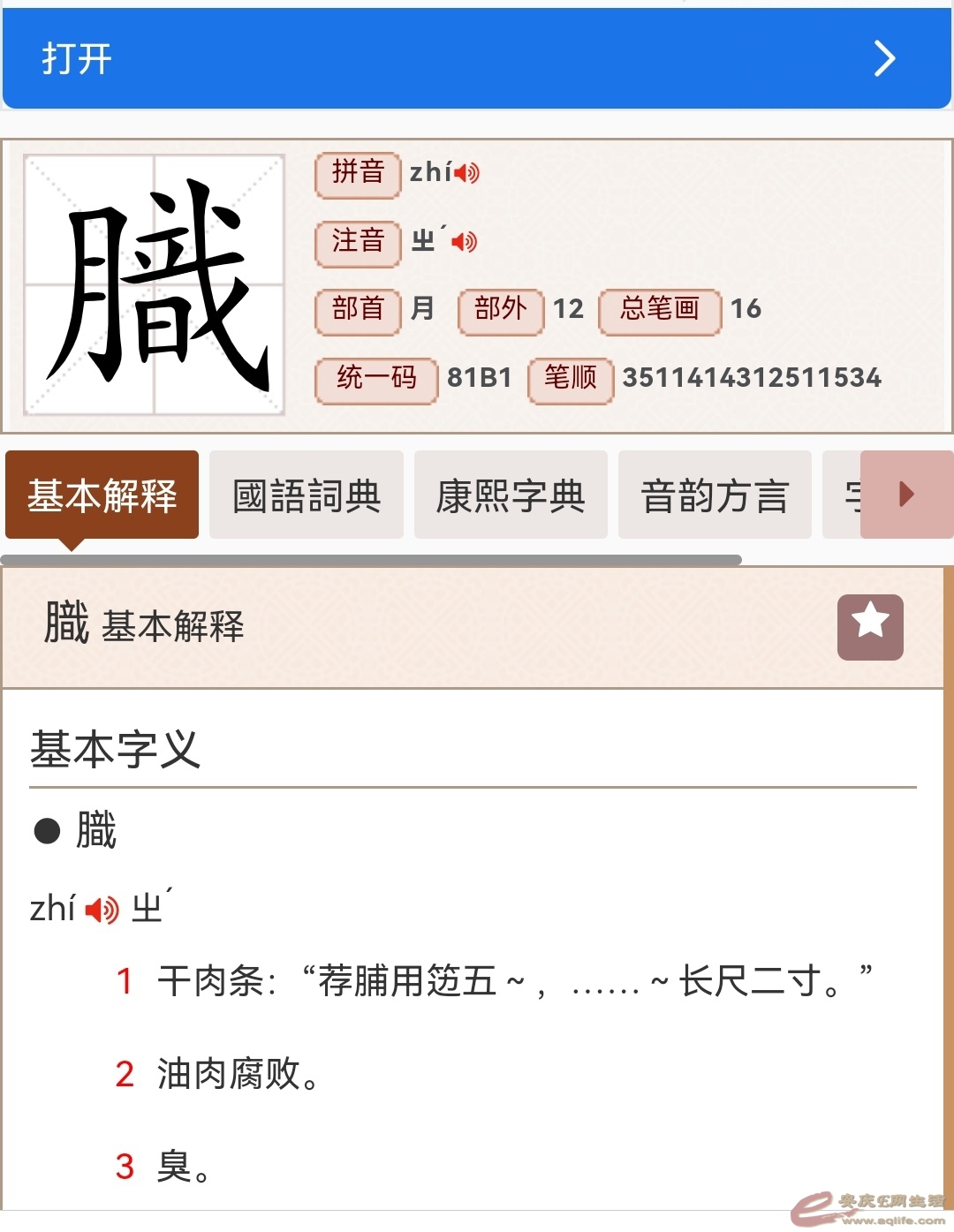Play the 注音 pronunciation audio
The image size is (954, 1232).
click(x=465, y=241)
